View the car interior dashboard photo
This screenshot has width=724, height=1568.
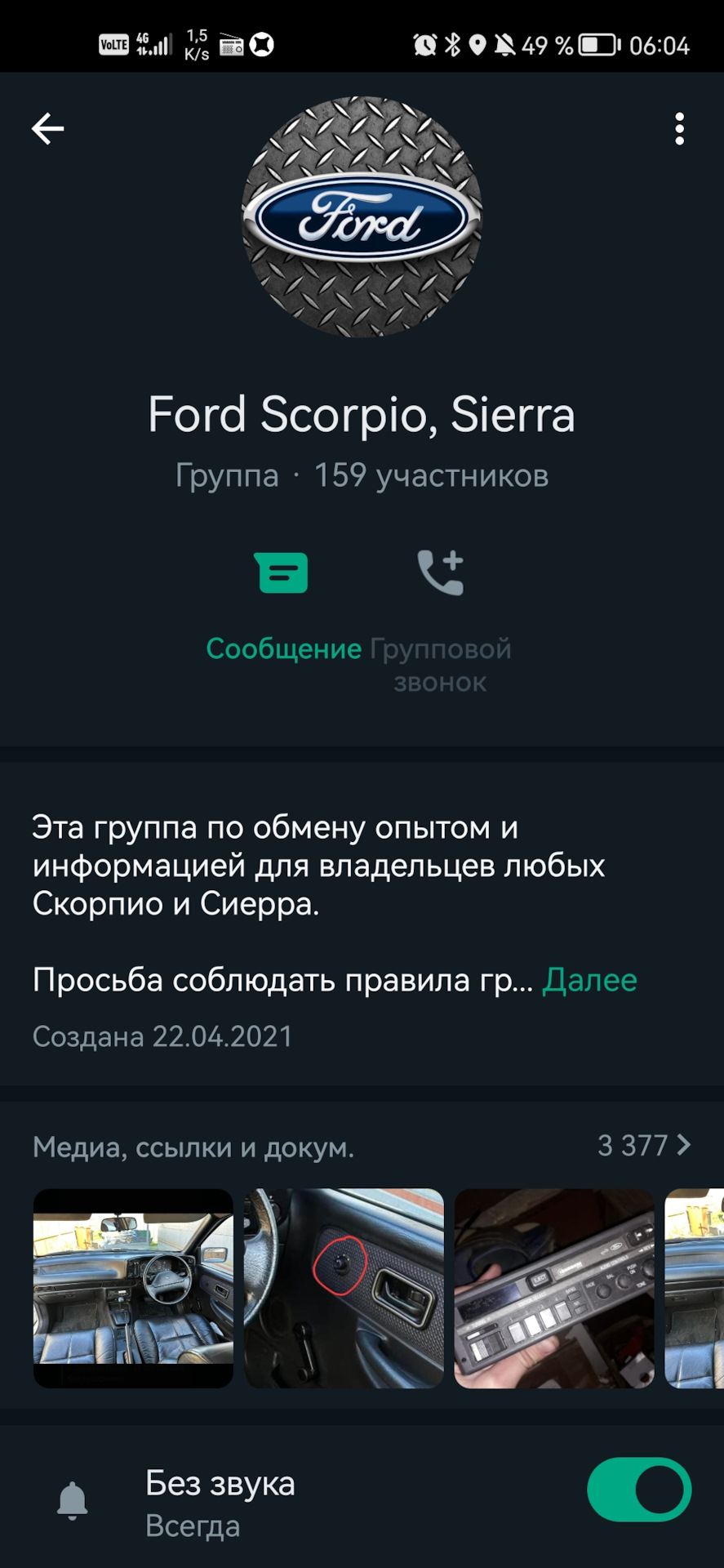[133, 1288]
